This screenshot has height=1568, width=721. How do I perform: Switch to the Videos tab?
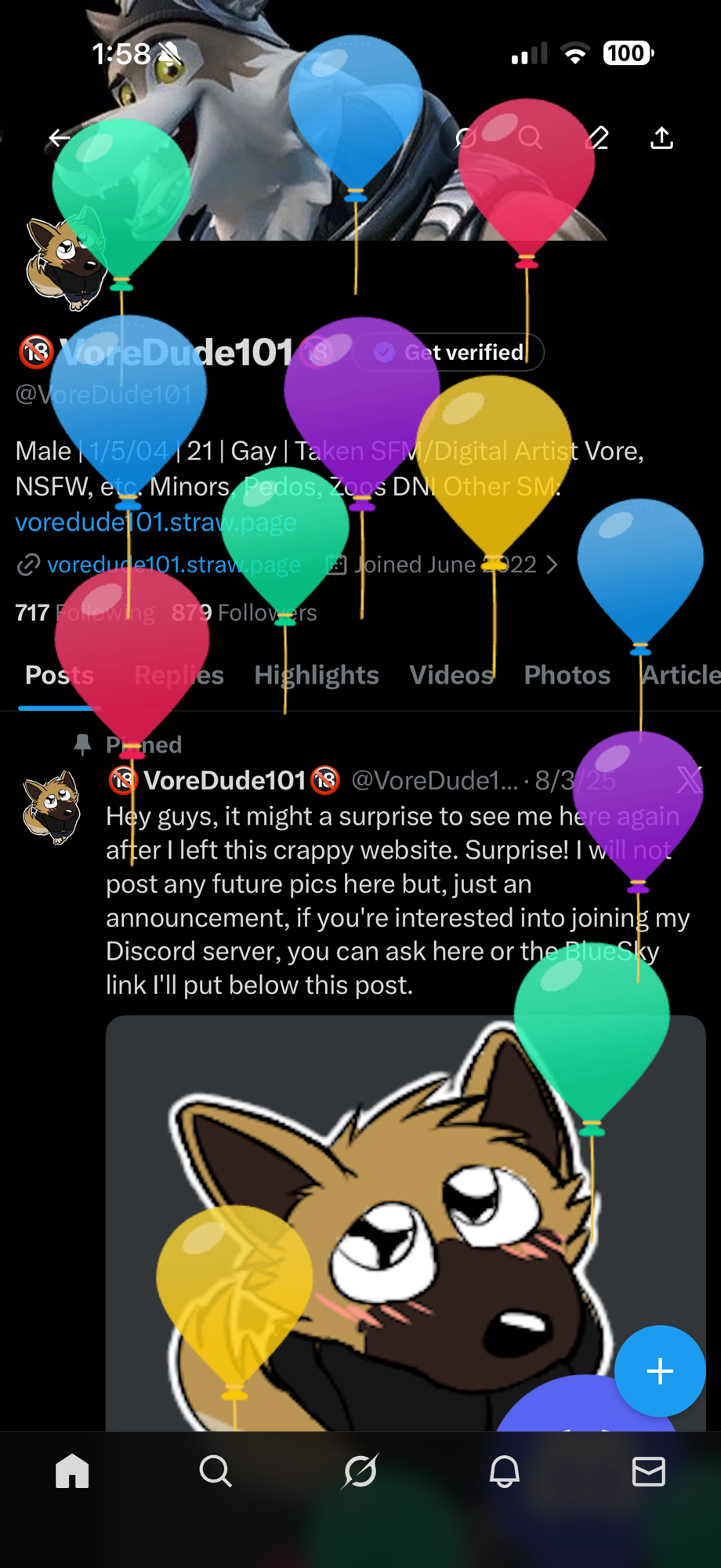click(x=451, y=675)
